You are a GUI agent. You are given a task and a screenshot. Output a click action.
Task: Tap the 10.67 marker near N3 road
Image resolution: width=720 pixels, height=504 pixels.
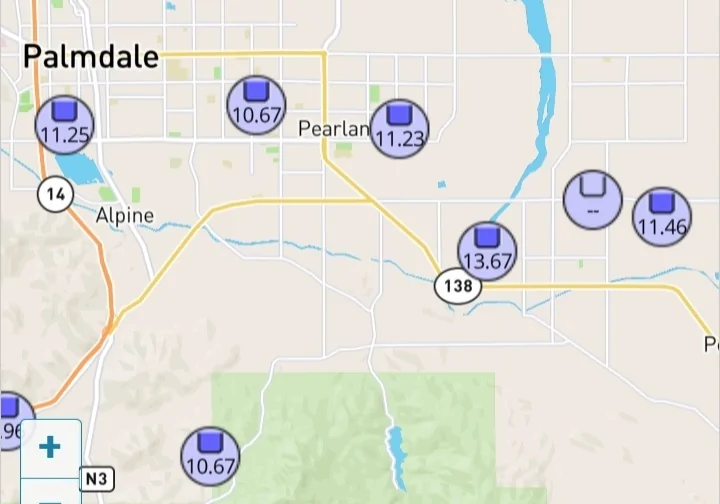point(210,456)
